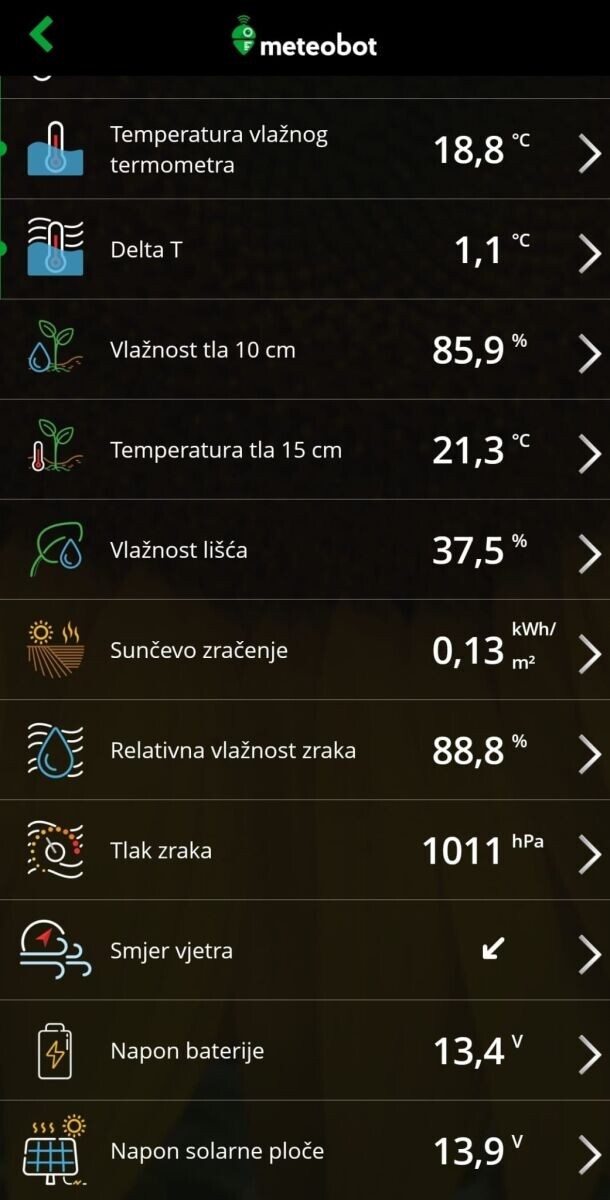Go back using the green arrow
This screenshot has width=610, height=1200.
(41, 35)
